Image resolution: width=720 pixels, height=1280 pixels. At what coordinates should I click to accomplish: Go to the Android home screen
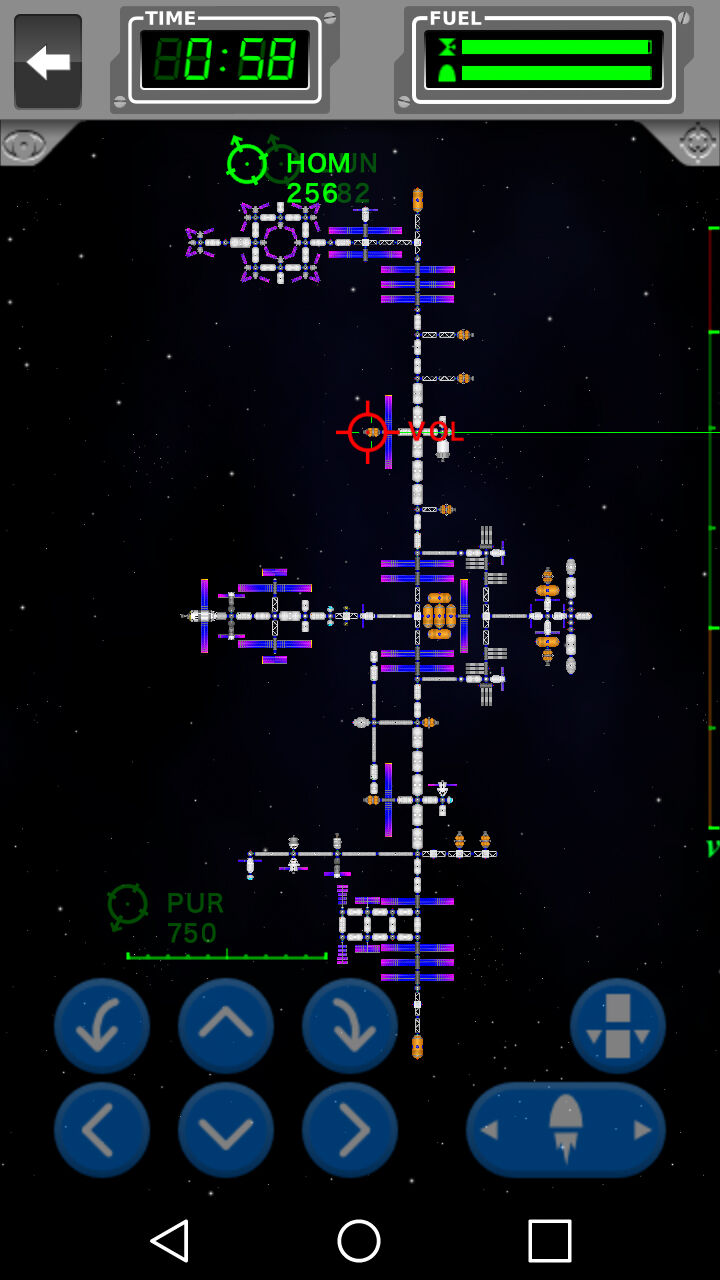pos(359,1241)
